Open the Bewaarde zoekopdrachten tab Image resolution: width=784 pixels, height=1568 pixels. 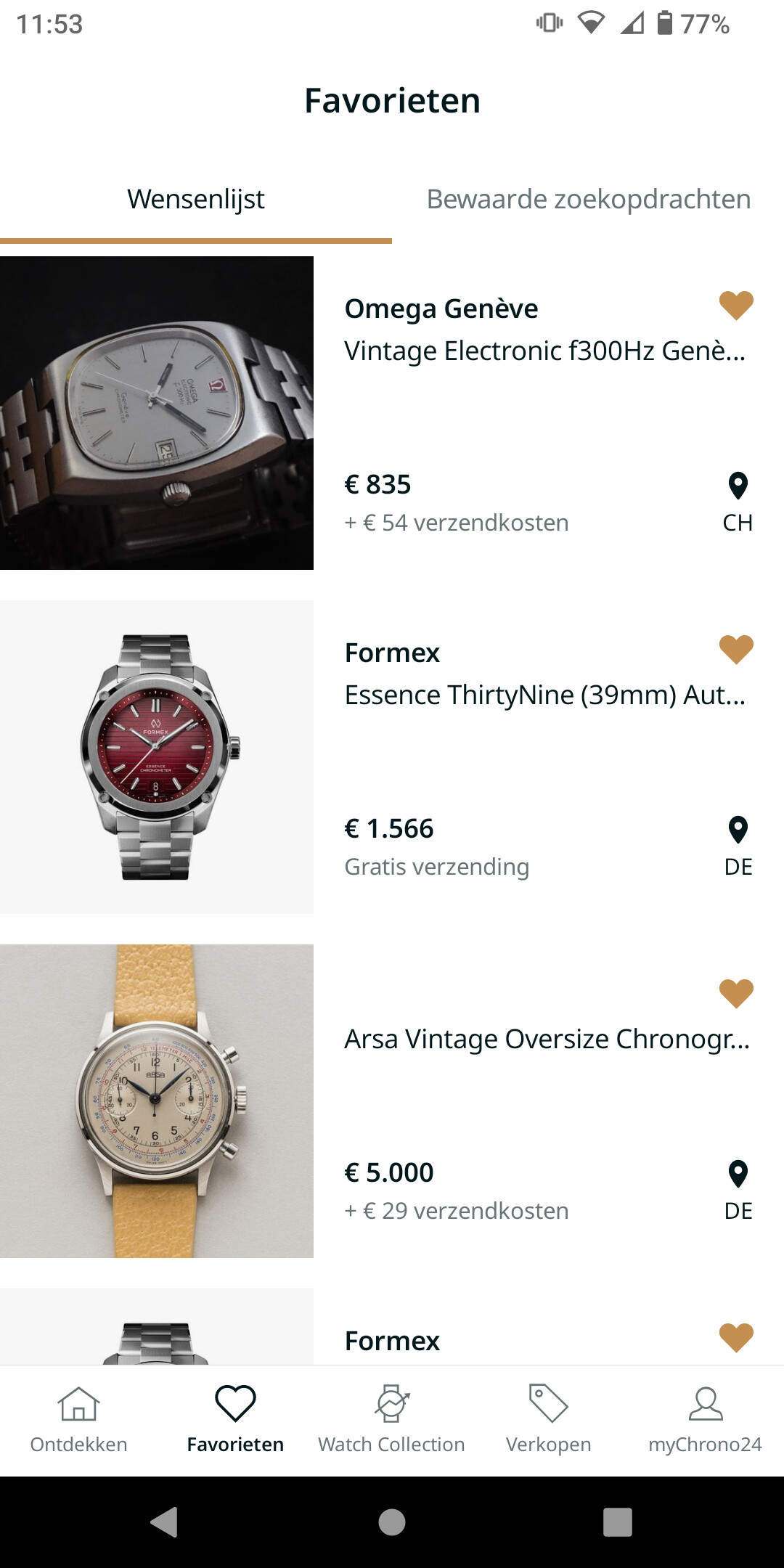(x=588, y=200)
